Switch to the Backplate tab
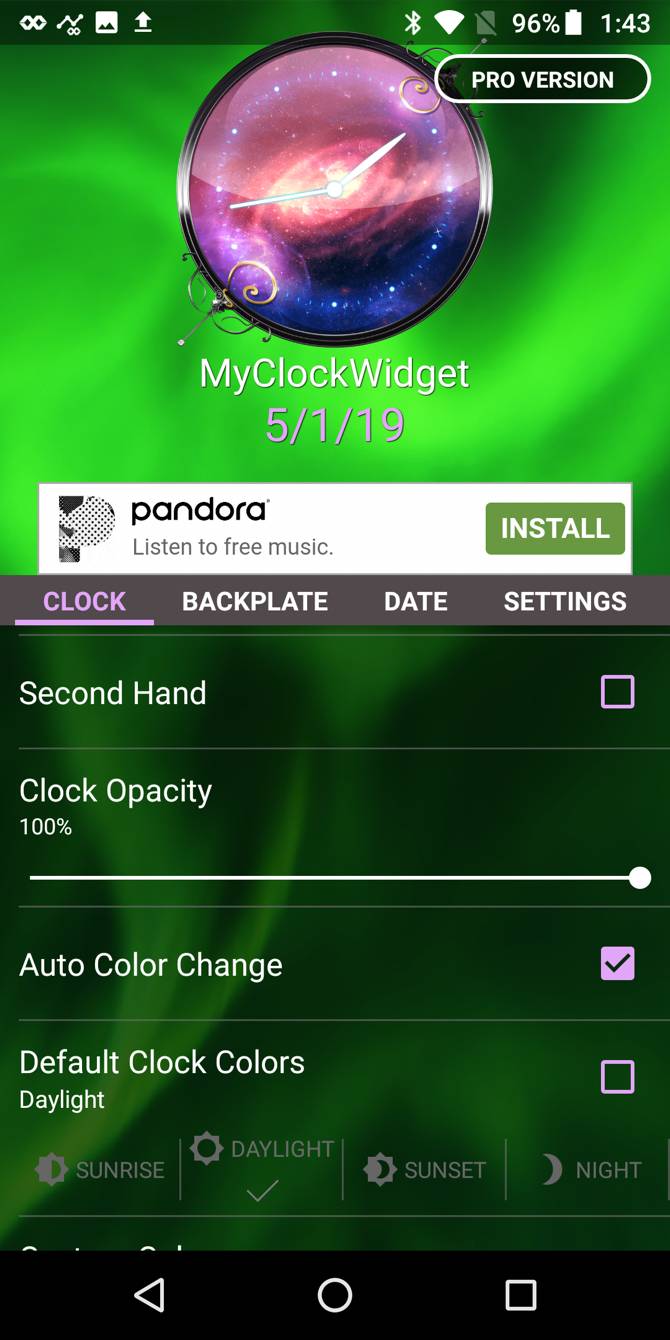The height and width of the screenshot is (1340, 670). click(x=255, y=601)
